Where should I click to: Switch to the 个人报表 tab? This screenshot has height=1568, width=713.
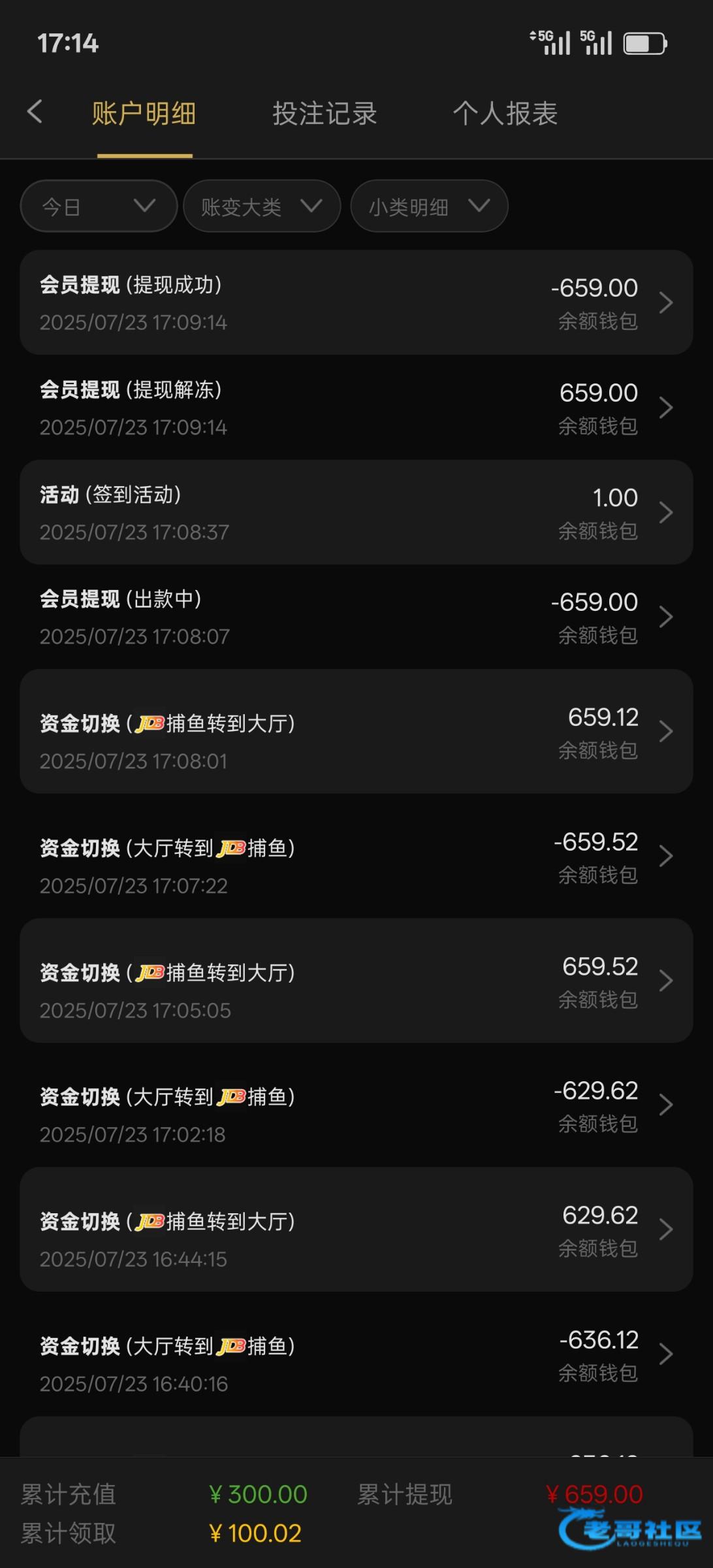coord(505,114)
